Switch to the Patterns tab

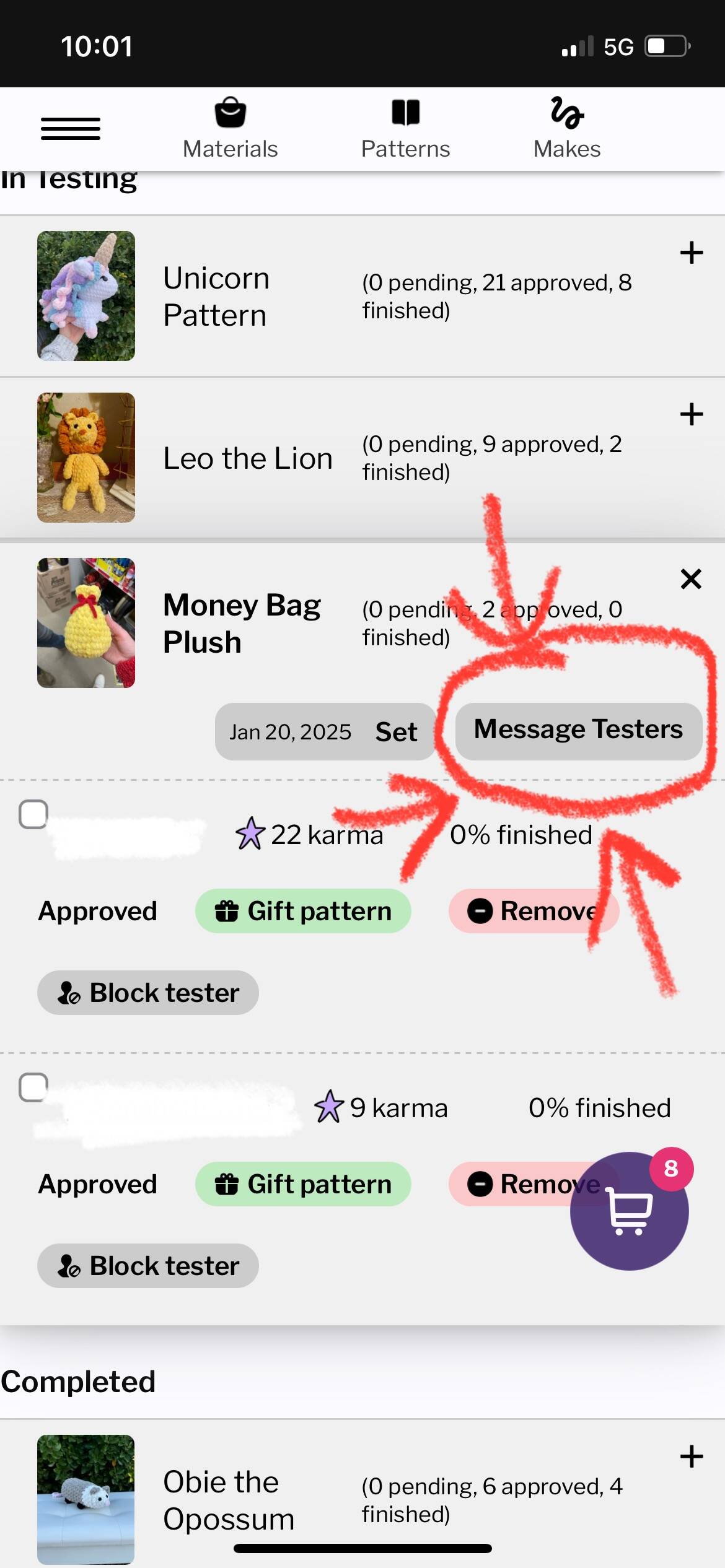(x=405, y=129)
